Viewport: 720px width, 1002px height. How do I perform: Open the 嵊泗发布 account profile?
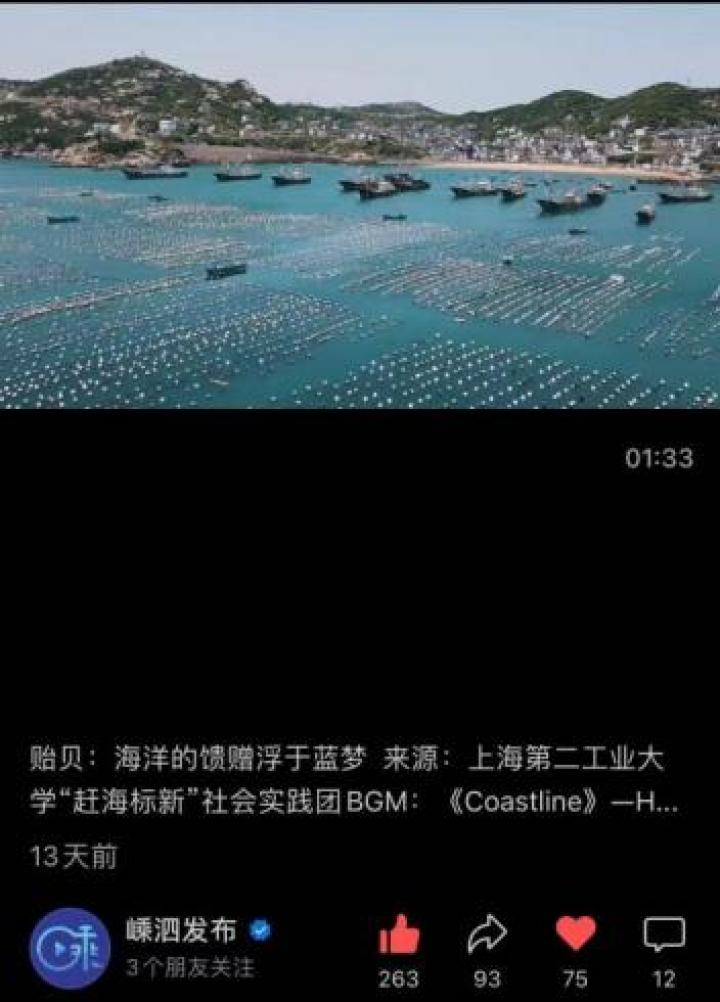pyautogui.click(x=70, y=947)
